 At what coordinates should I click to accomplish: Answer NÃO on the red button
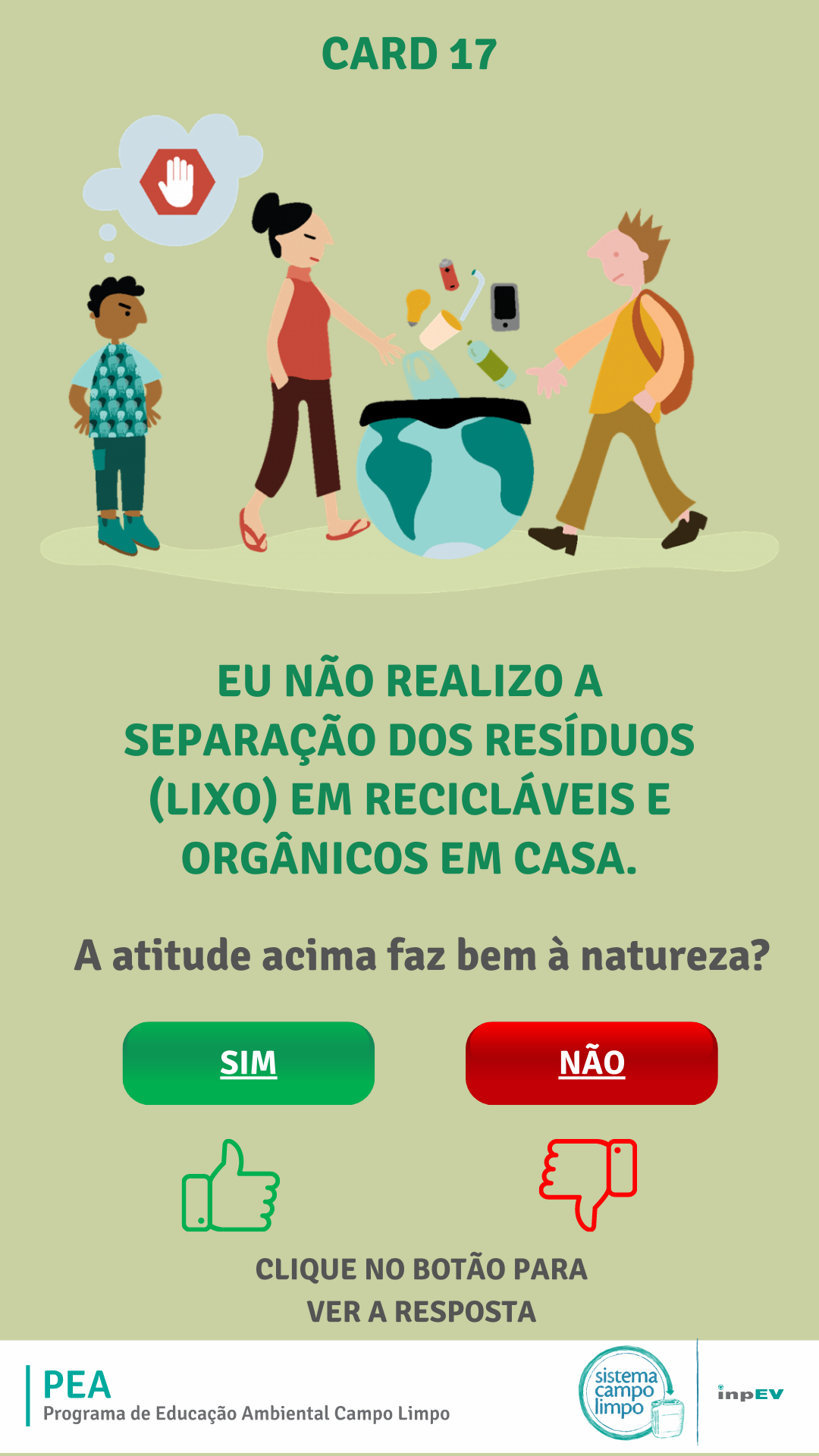[591, 1062]
